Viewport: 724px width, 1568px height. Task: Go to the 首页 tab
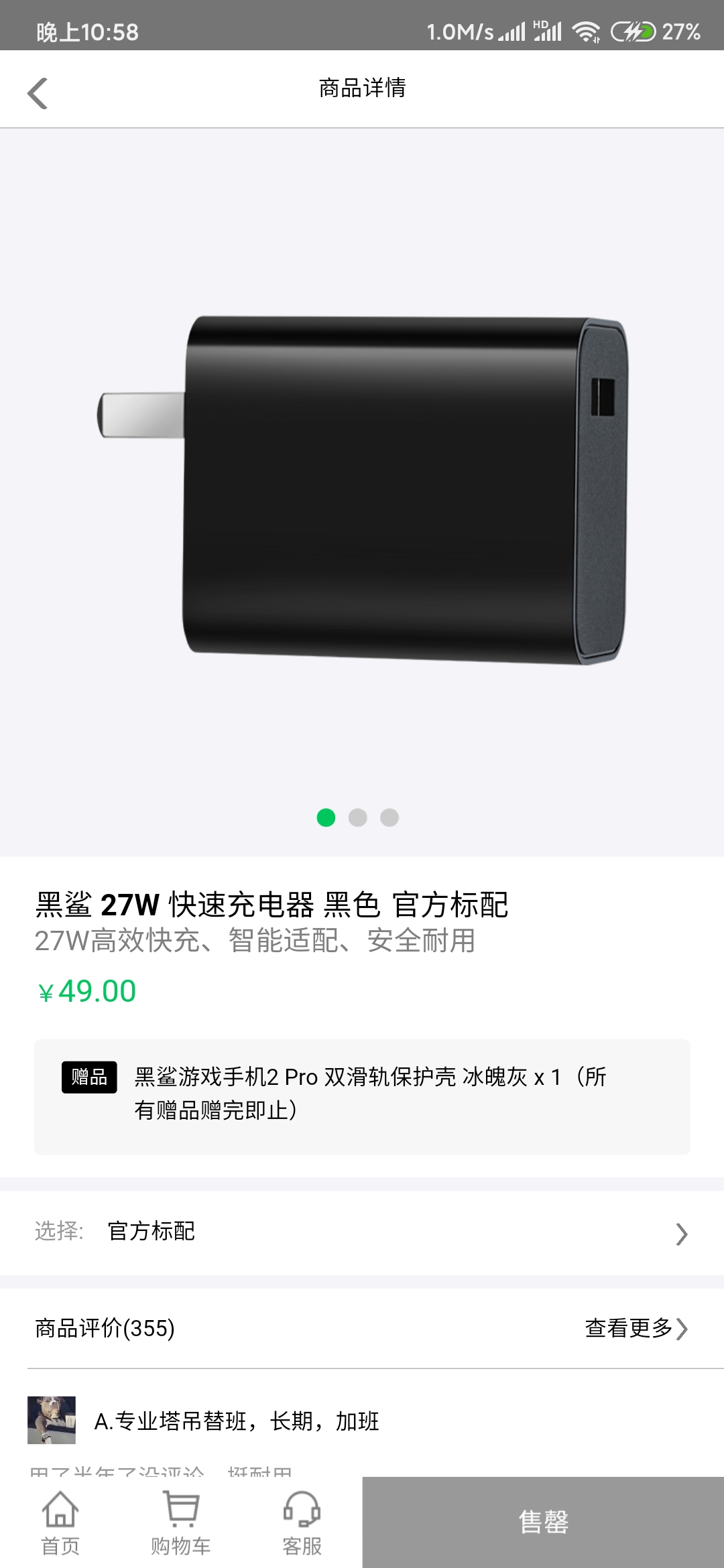(x=60, y=1522)
